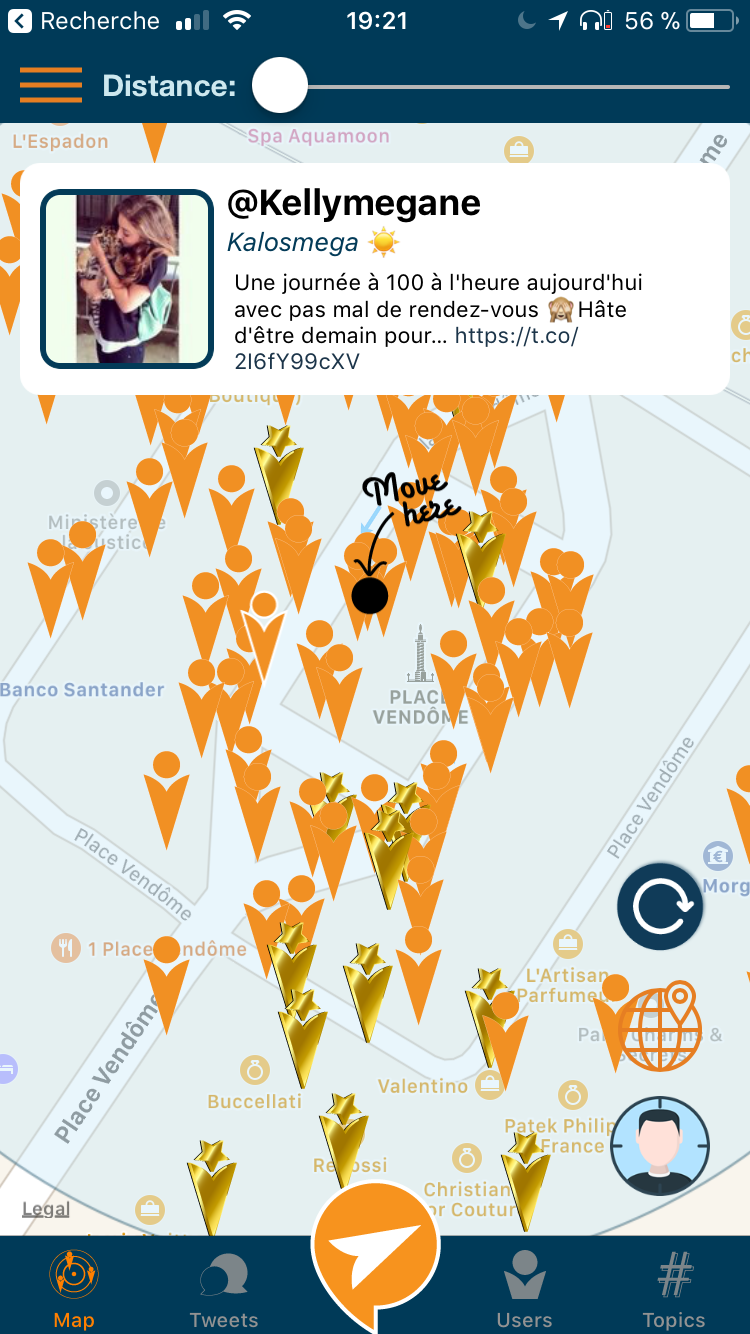Refresh the map with the circular arrow
This screenshot has height=1334, width=750.
[x=660, y=907]
